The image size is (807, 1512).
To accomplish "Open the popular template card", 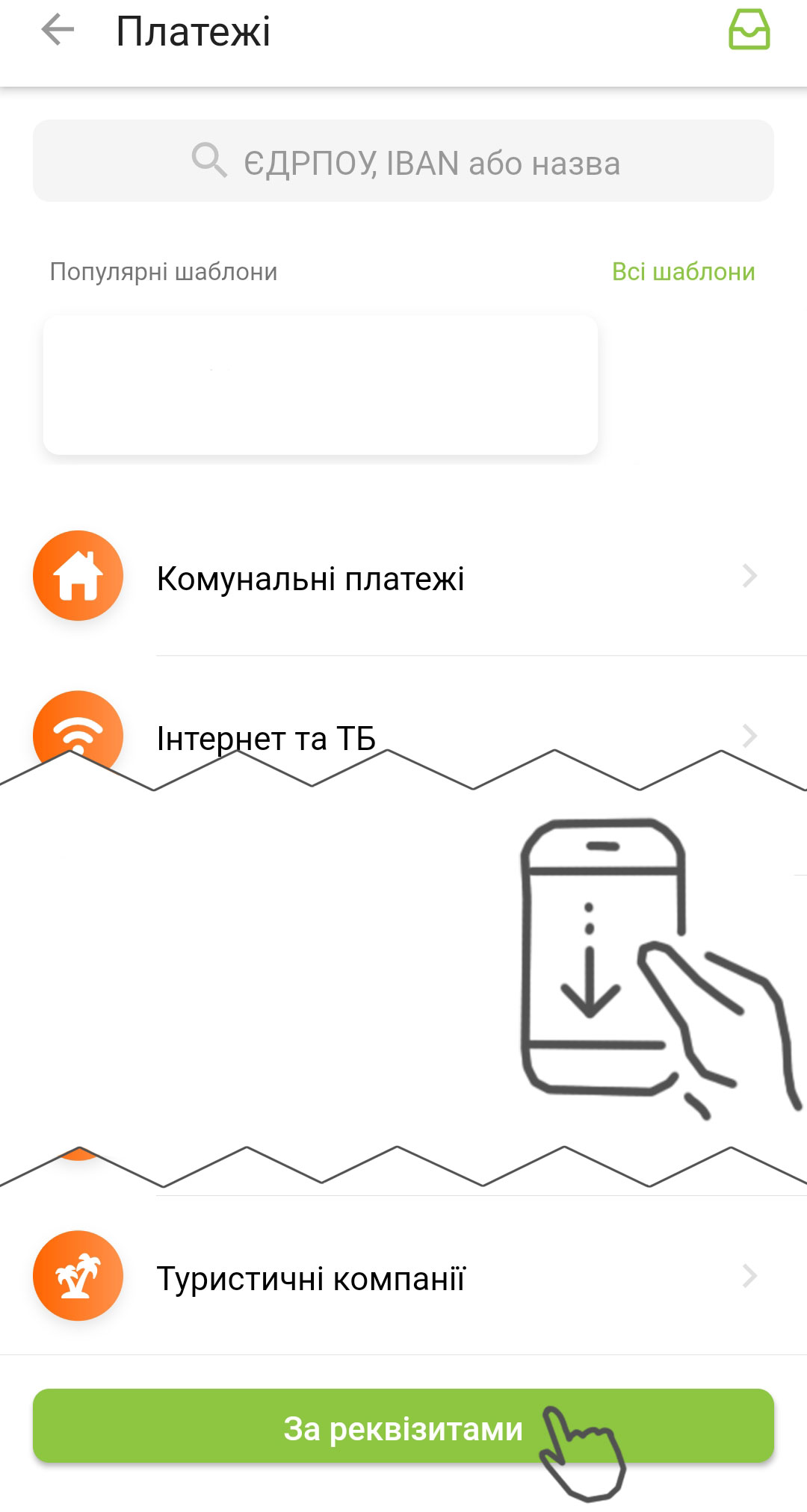I will coord(320,385).
